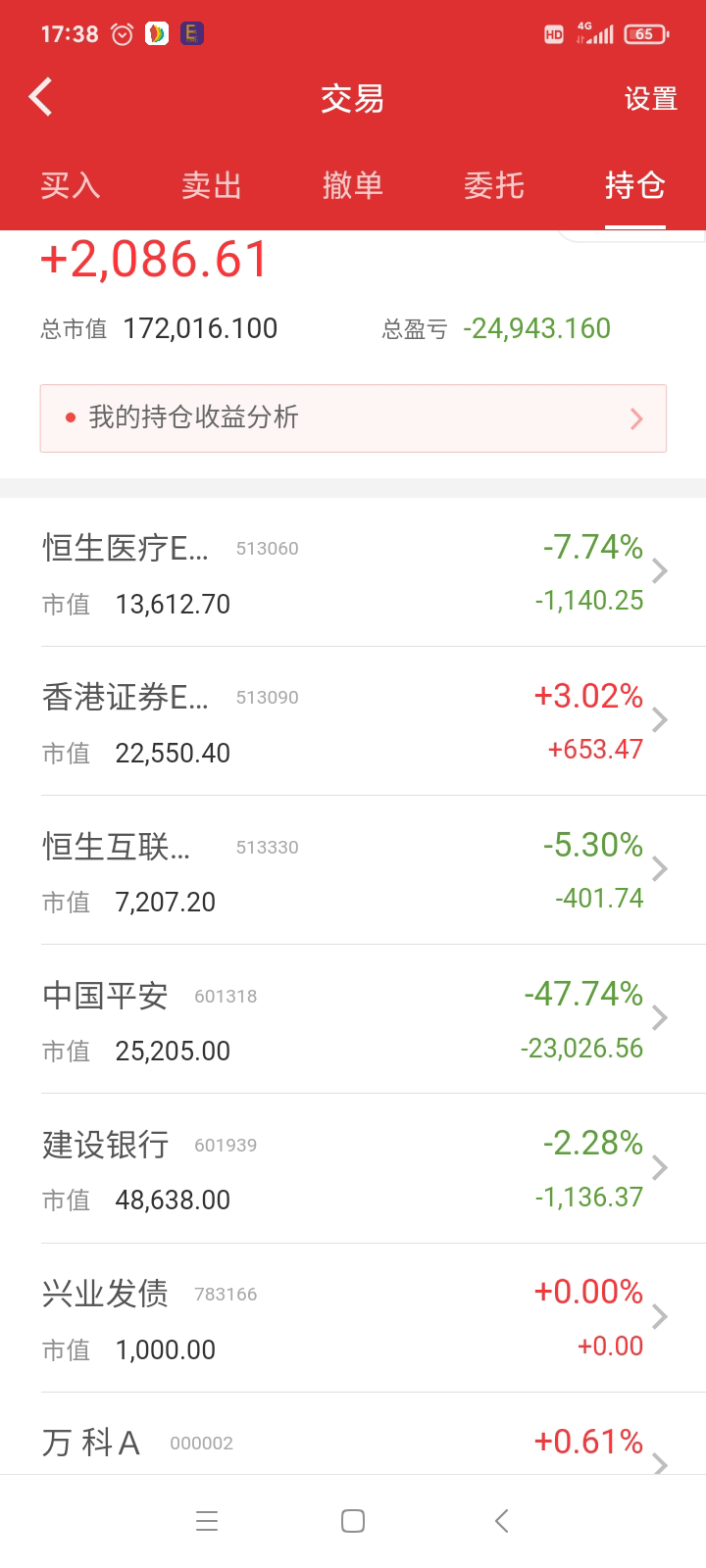Screen dimensions: 706x1568
Task: Select the 持仓 tab
Action: click(x=634, y=185)
